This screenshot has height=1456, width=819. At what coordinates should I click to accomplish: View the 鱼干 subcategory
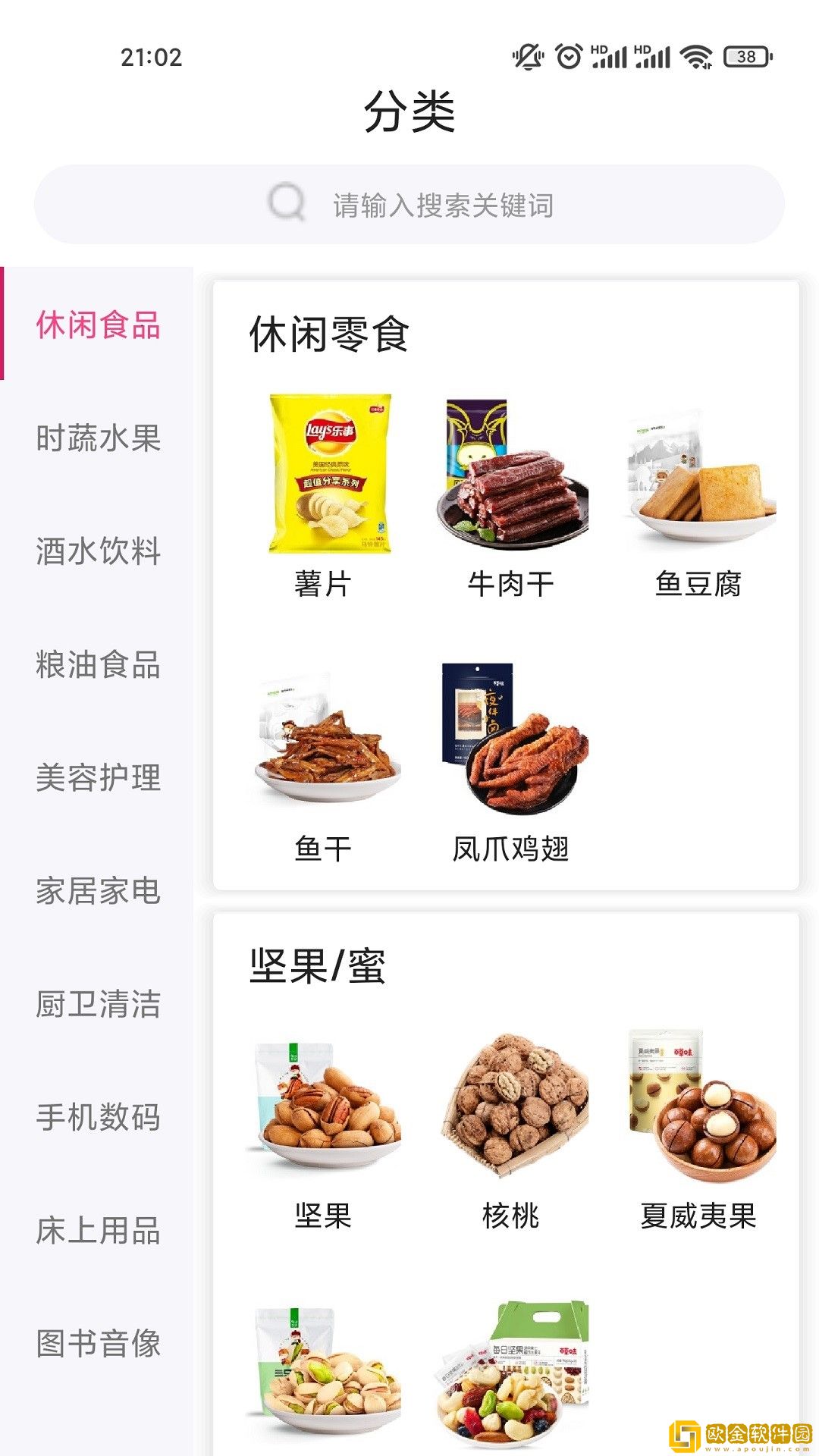(324, 758)
